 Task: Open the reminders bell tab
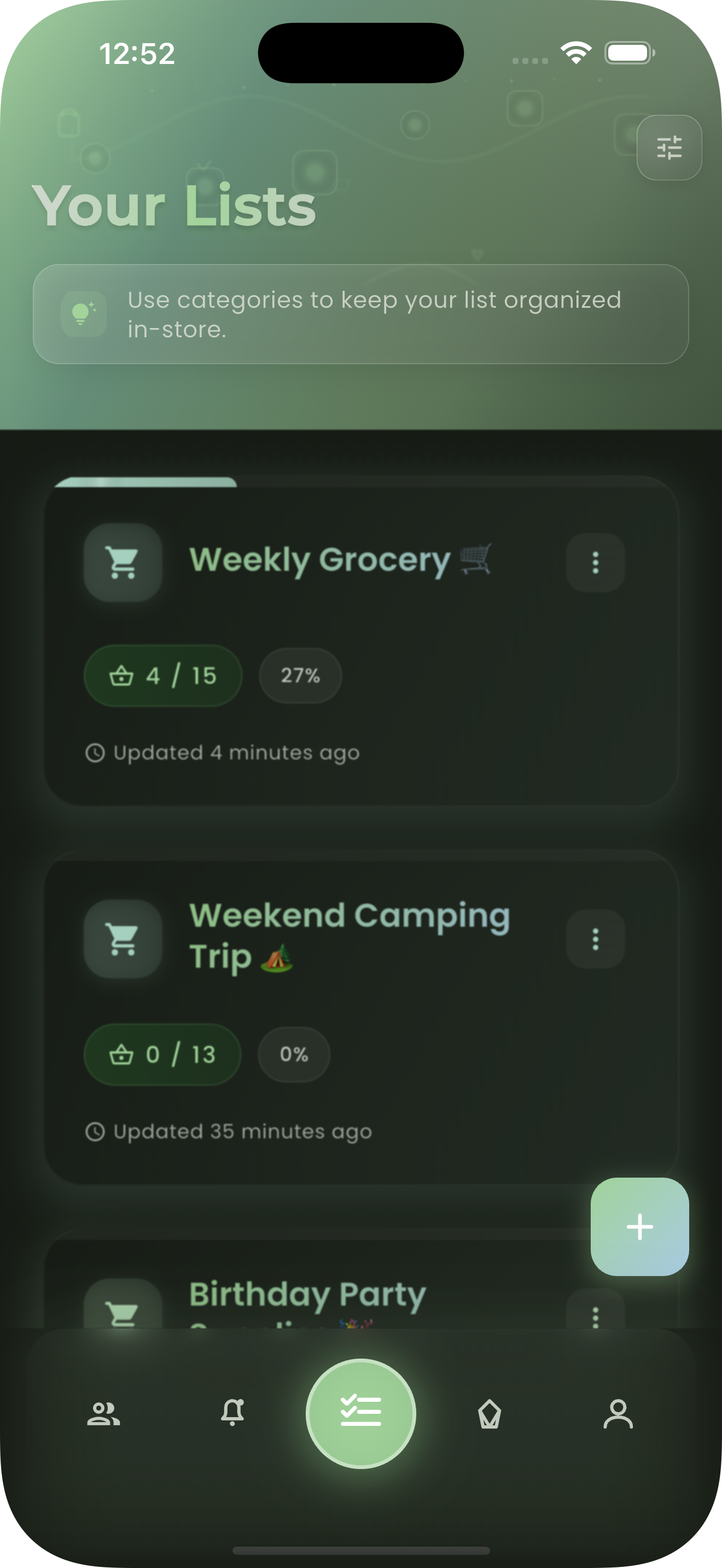[x=232, y=1413]
